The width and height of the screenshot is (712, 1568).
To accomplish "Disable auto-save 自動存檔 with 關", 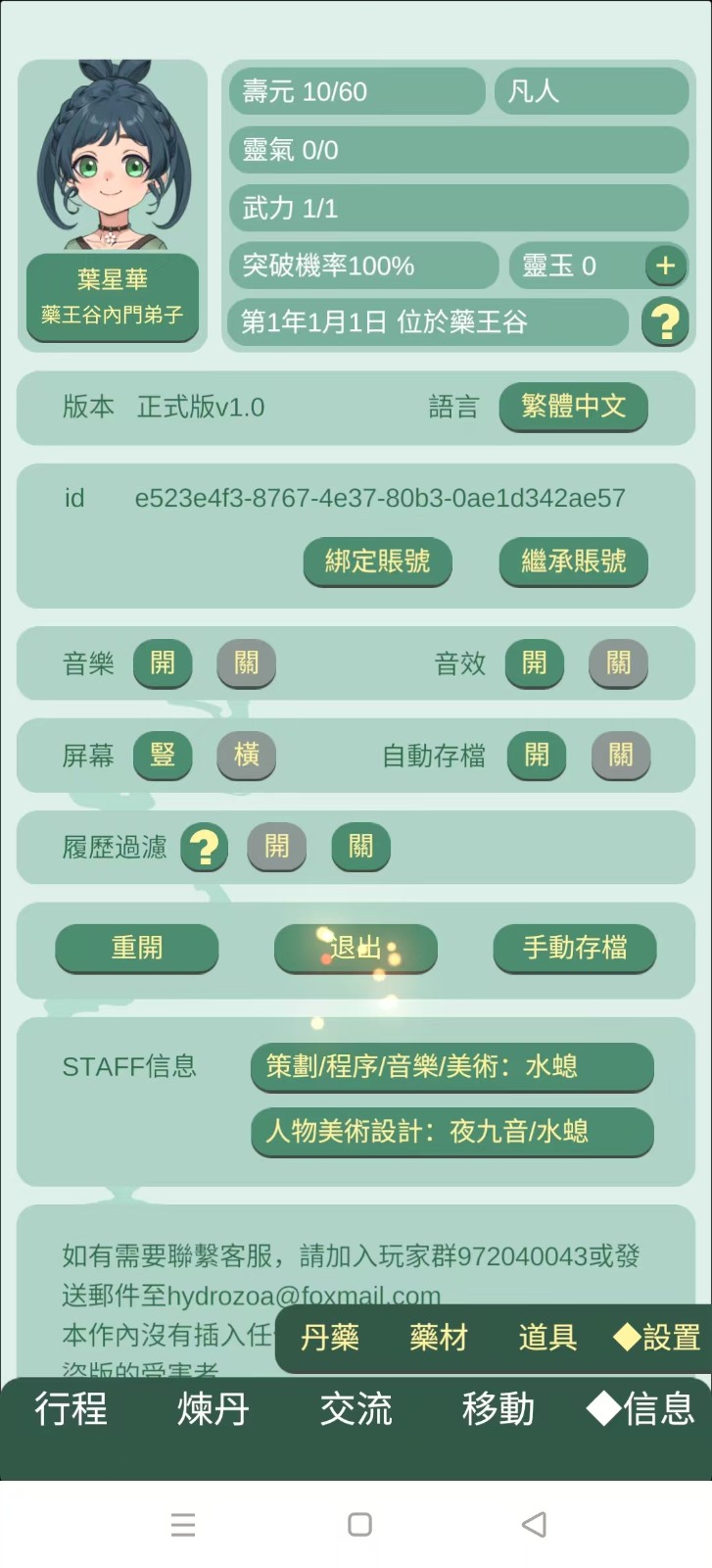I will click(x=621, y=756).
